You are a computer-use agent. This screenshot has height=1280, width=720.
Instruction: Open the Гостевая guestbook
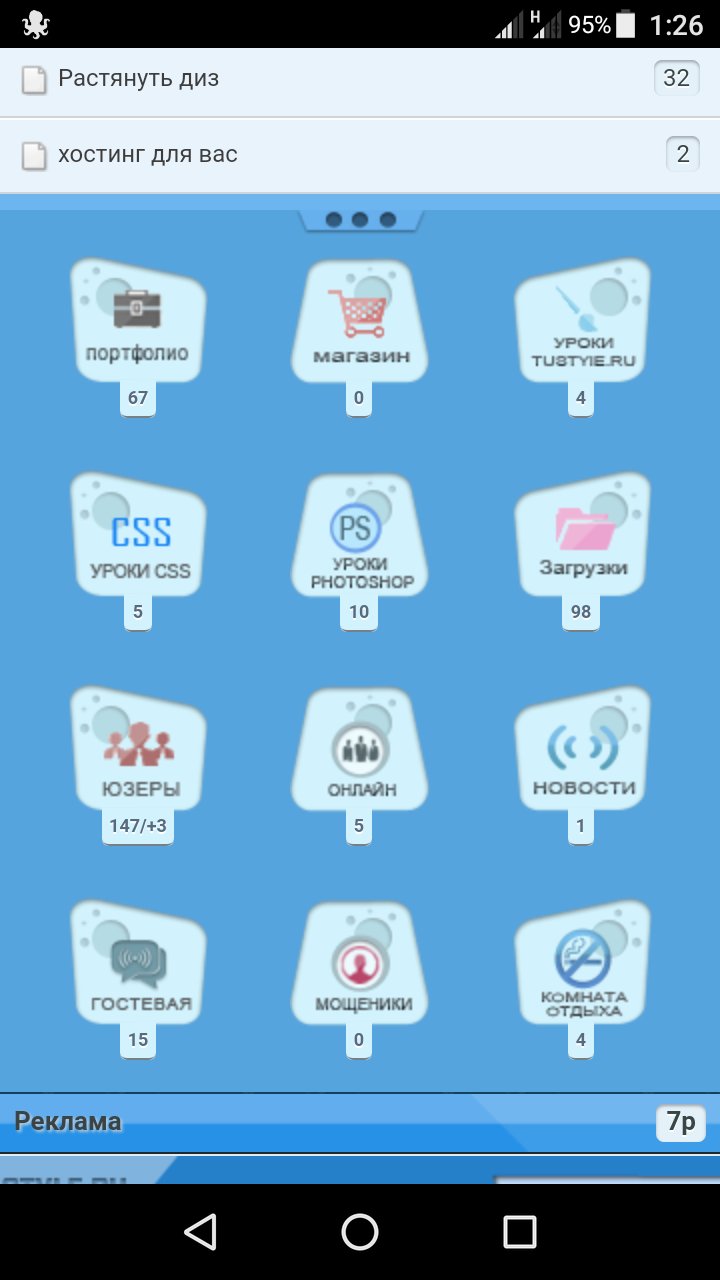(x=138, y=967)
